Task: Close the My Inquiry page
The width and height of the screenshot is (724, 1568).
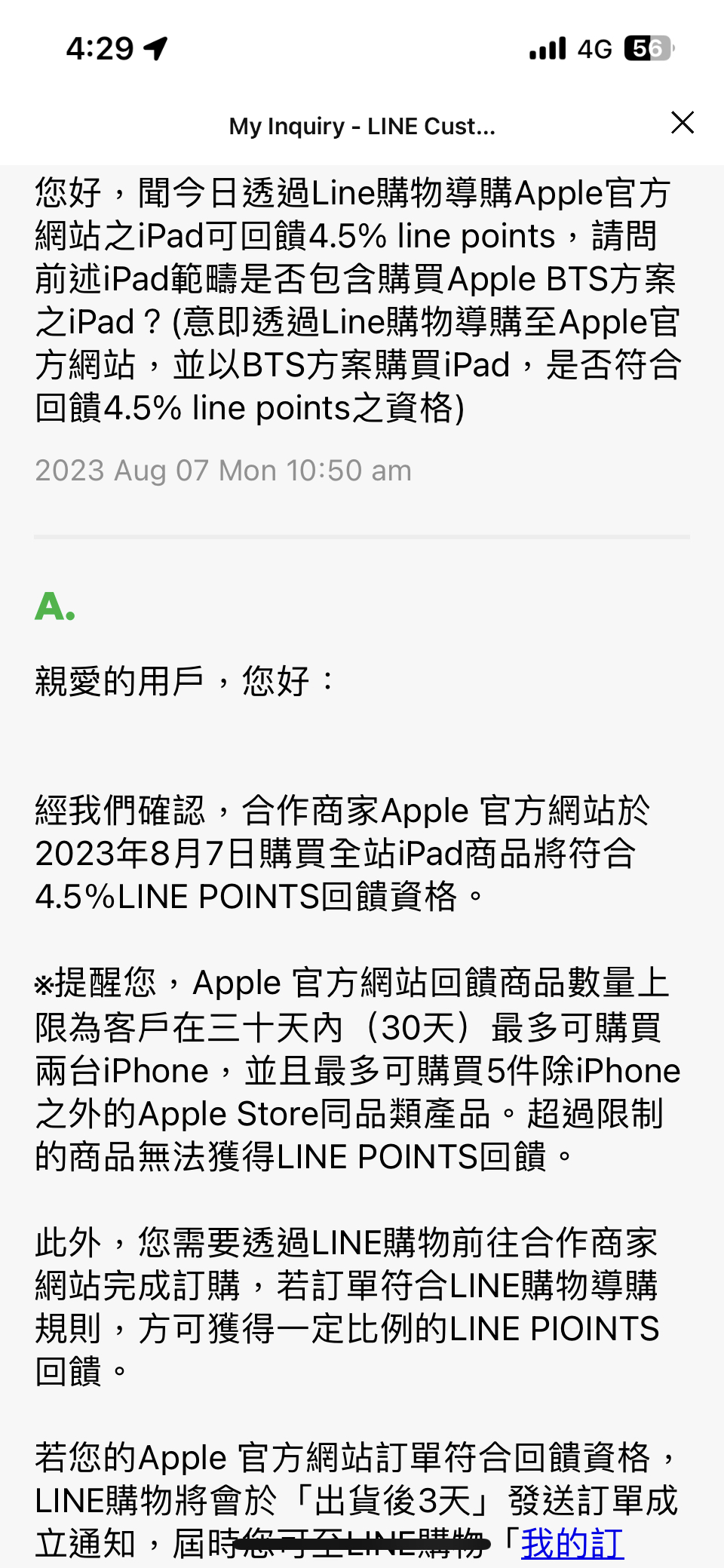Action: point(682,122)
